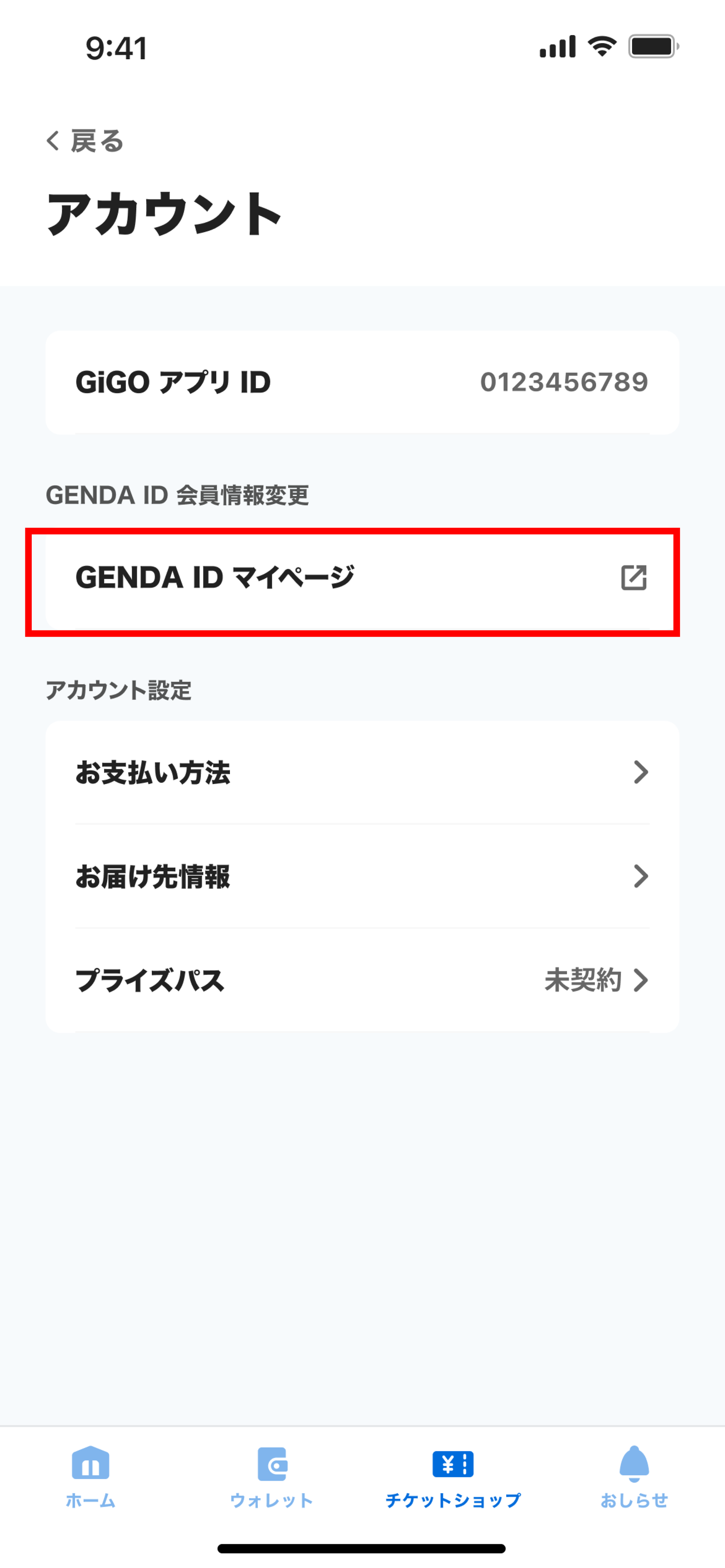Open GENDA ID マイページ external link
725x1568 pixels.
coord(362,578)
